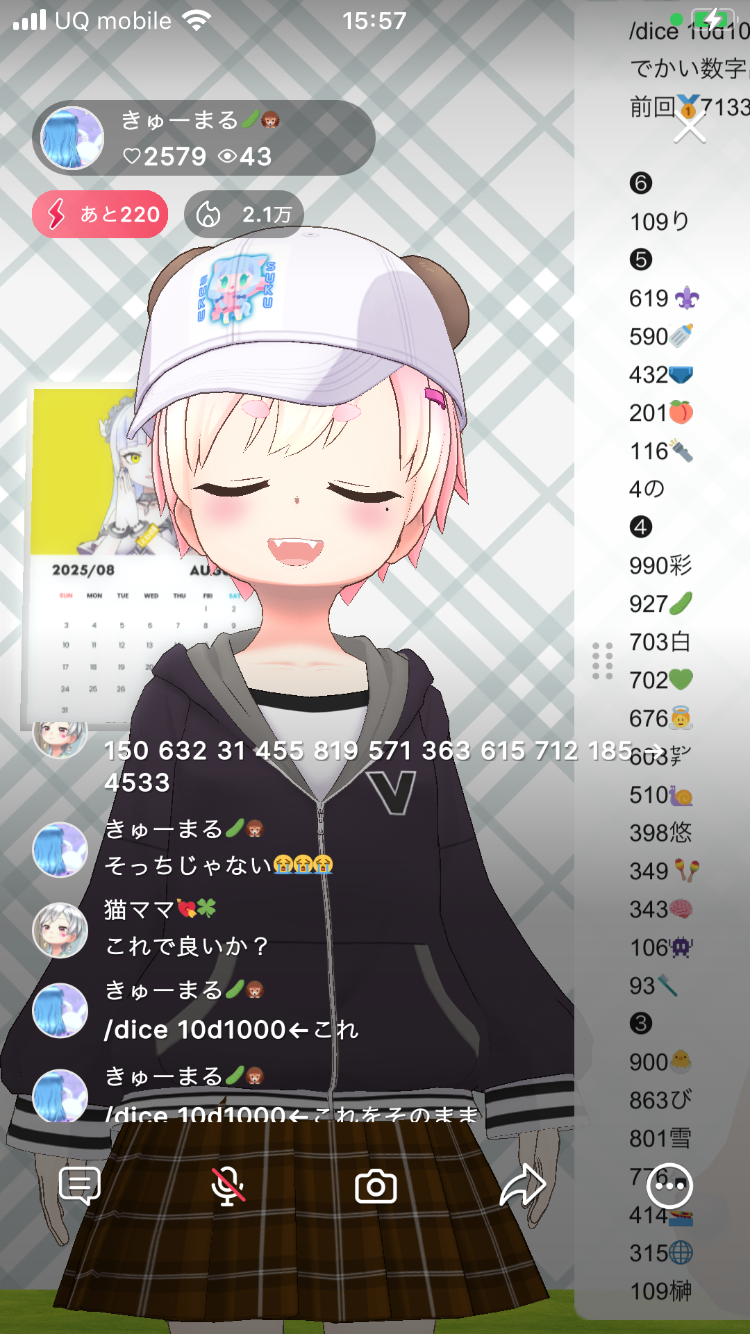Open streamer きゅーまる profile header
Viewport: 750px width, 1334px height.
(x=204, y=138)
